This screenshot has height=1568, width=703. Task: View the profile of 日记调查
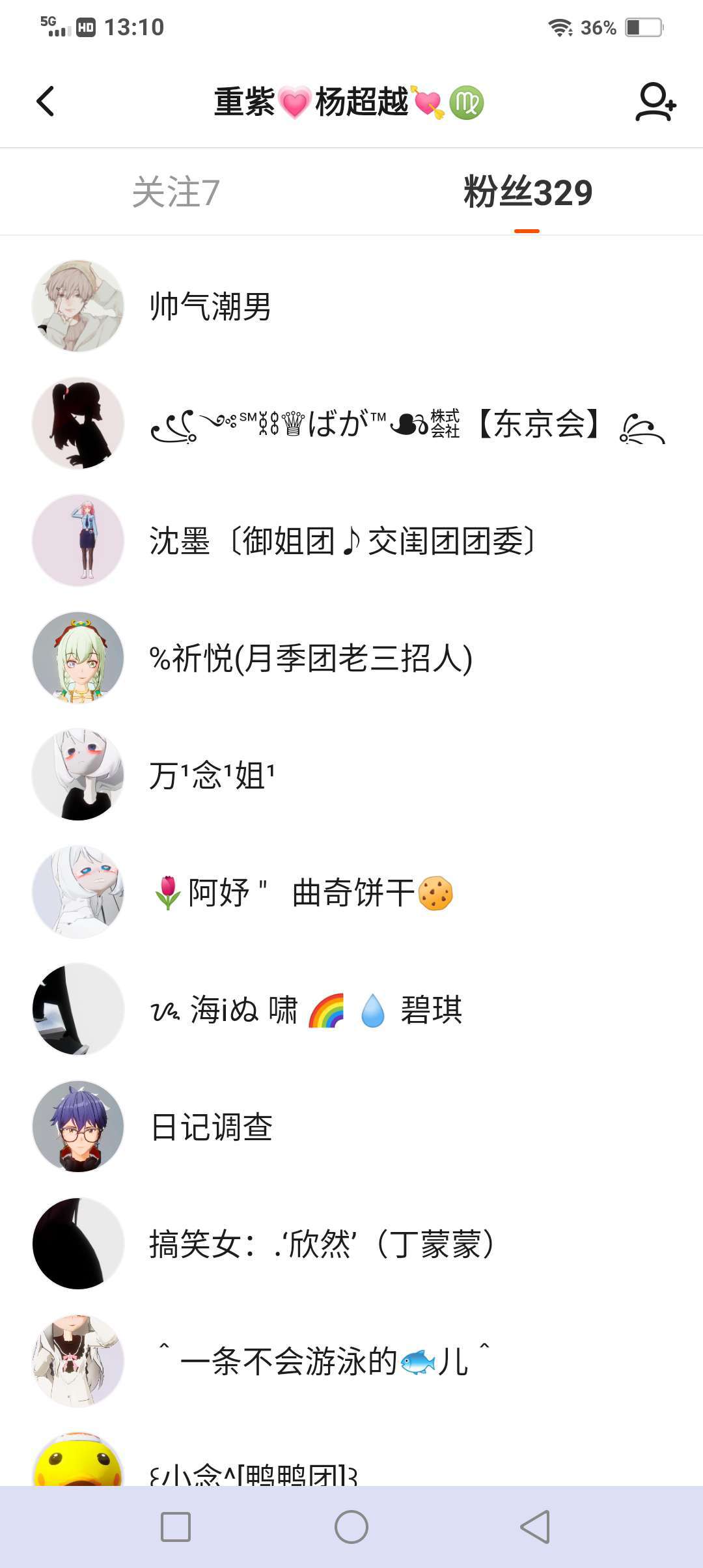[351, 1127]
